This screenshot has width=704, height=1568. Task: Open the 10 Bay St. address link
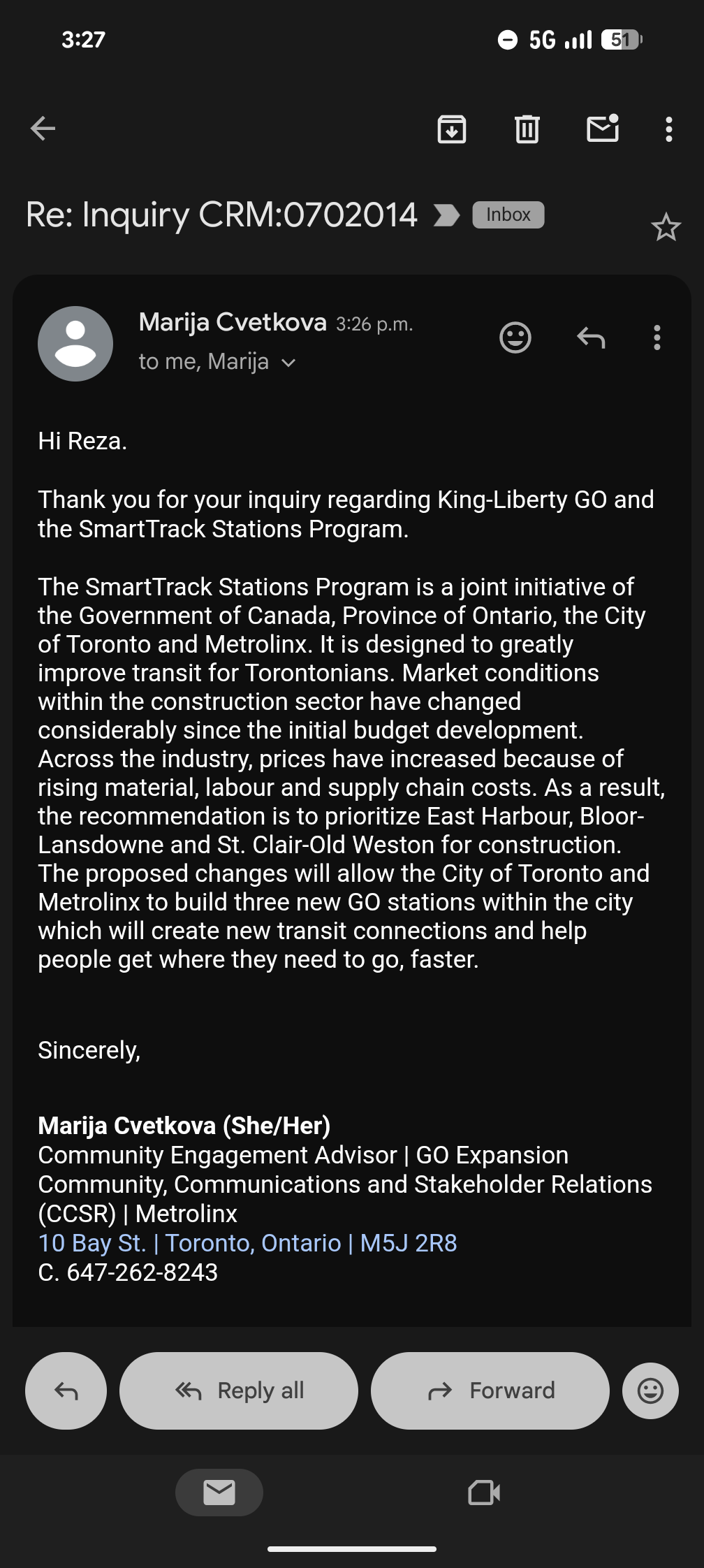pyautogui.click(x=247, y=1243)
